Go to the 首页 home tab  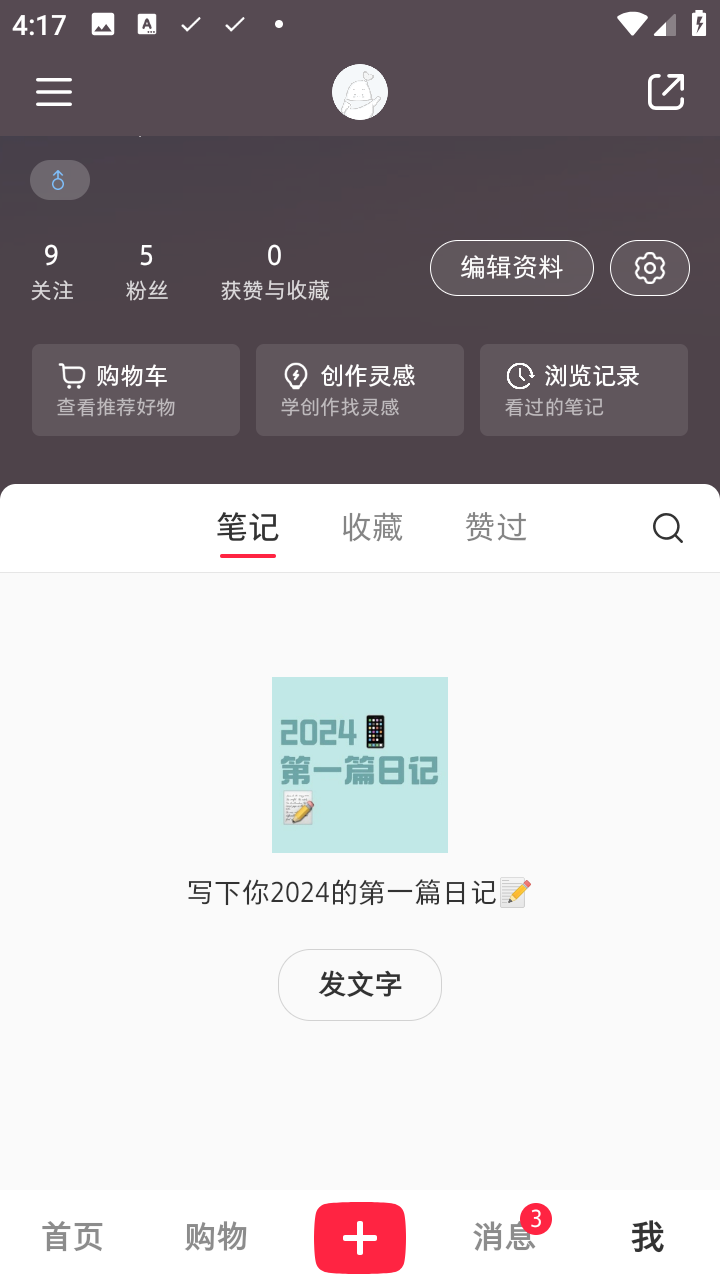(x=72, y=1237)
